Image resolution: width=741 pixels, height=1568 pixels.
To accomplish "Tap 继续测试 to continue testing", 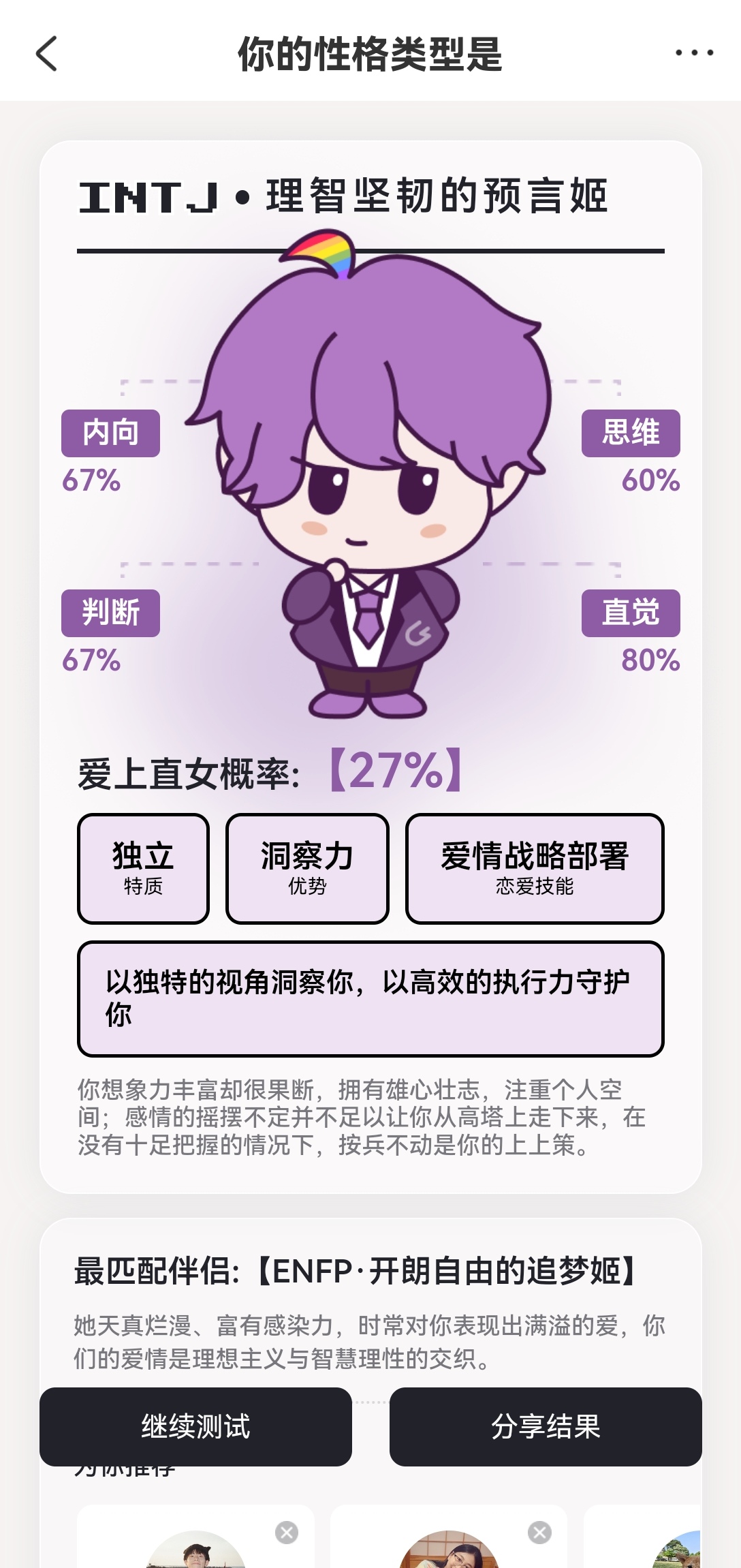I will pos(195,1426).
